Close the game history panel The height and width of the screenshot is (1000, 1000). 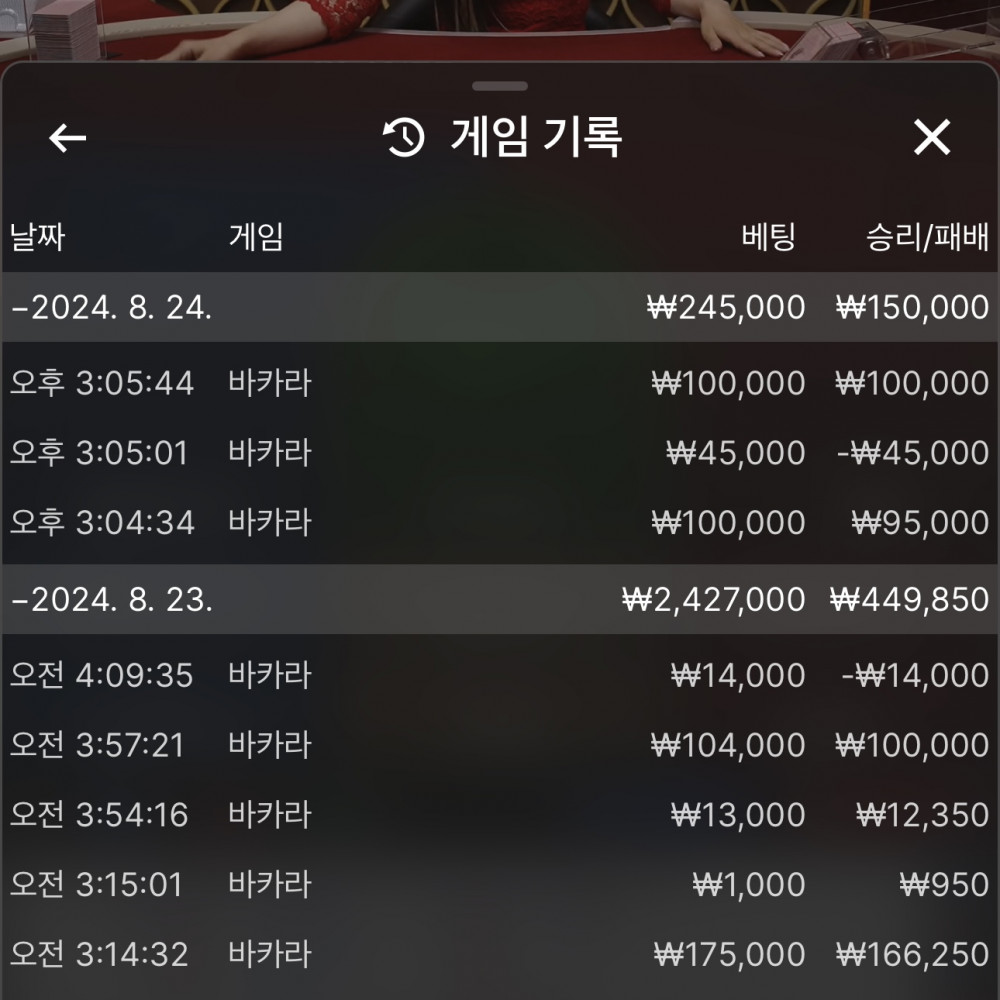click(x=931, y=138)
